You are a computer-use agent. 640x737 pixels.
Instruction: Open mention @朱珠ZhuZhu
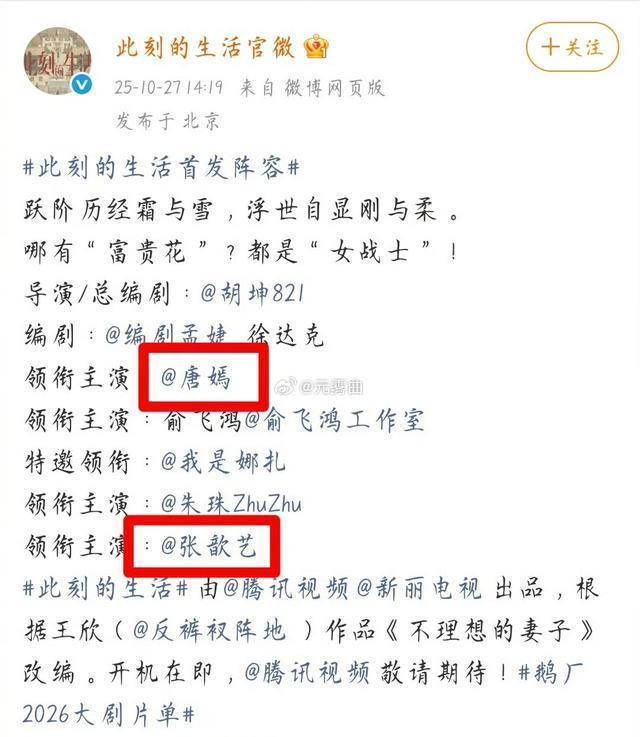[231, 503]
